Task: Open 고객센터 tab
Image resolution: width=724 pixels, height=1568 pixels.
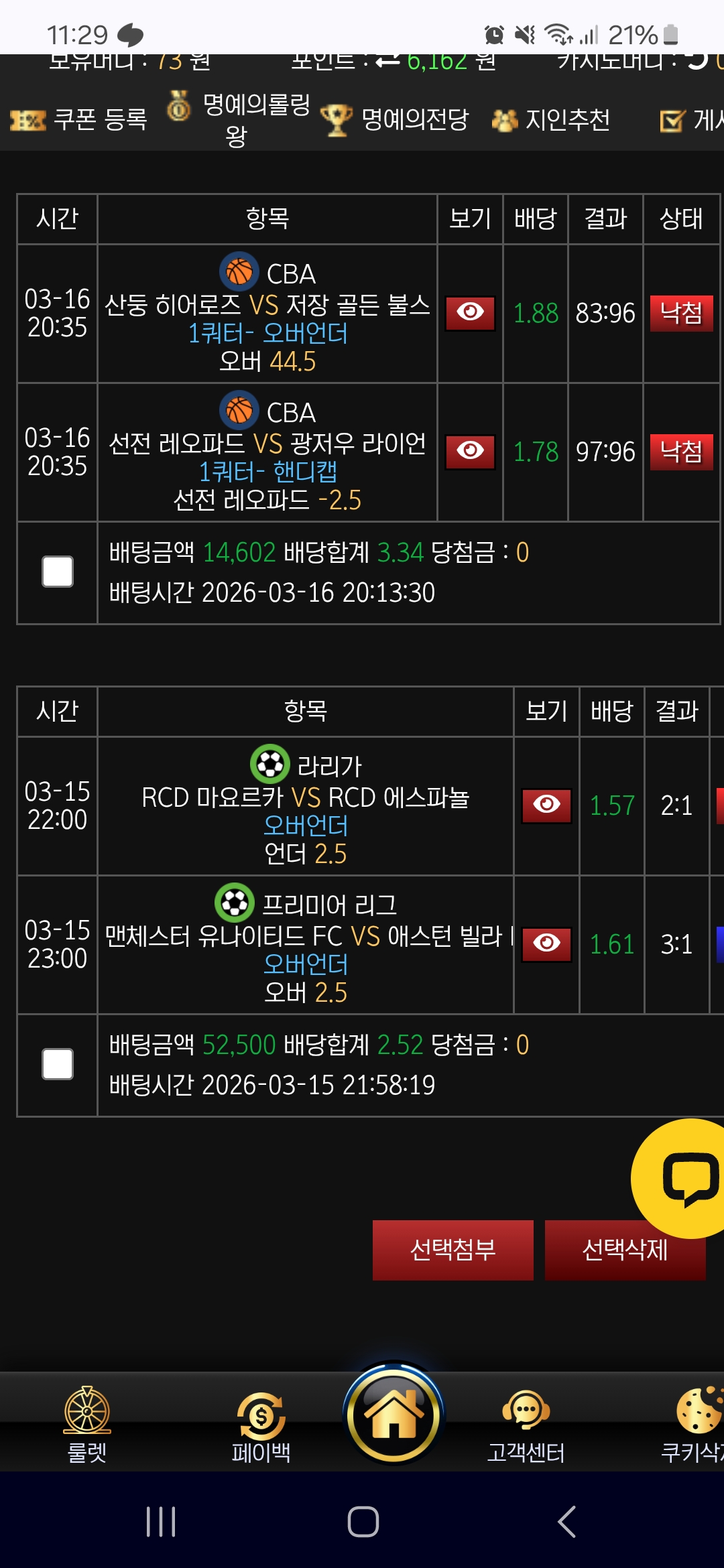Action: click(x=526, y=1424)
